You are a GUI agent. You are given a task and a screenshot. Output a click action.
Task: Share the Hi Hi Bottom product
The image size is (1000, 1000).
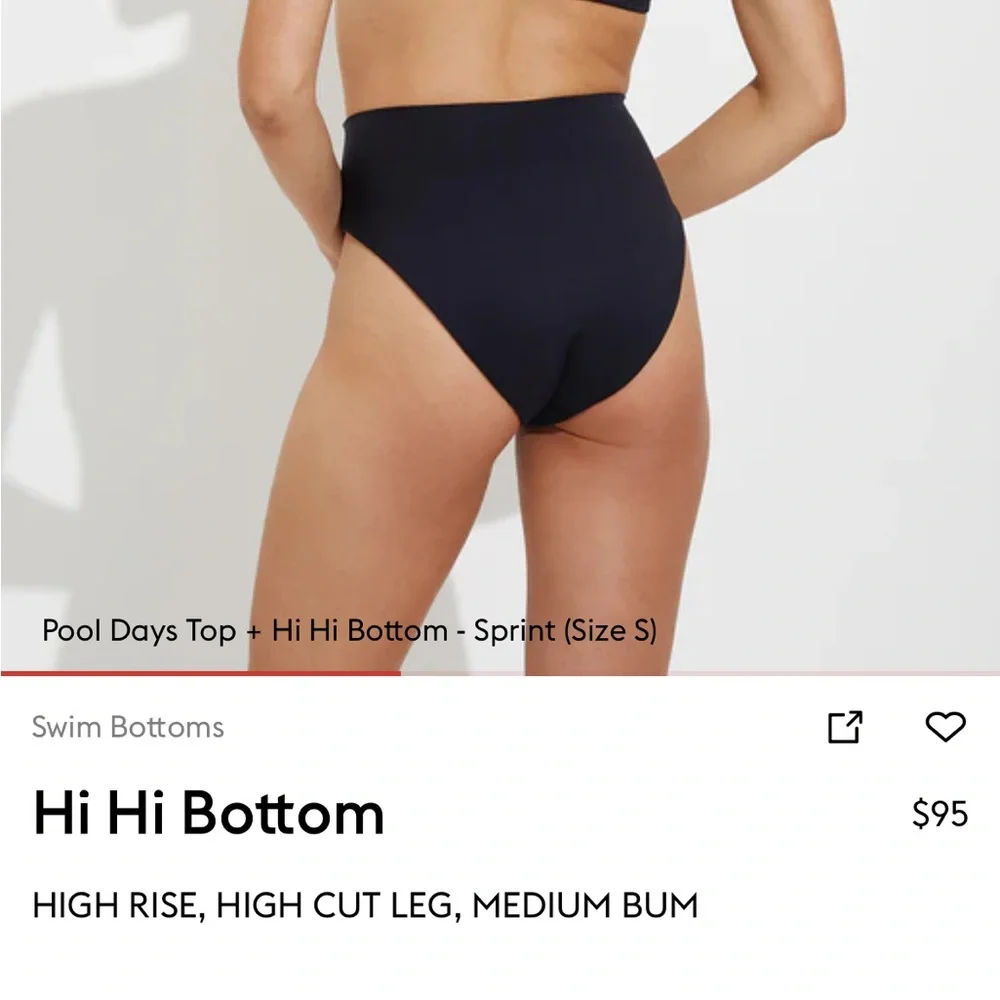pos(845,727)
